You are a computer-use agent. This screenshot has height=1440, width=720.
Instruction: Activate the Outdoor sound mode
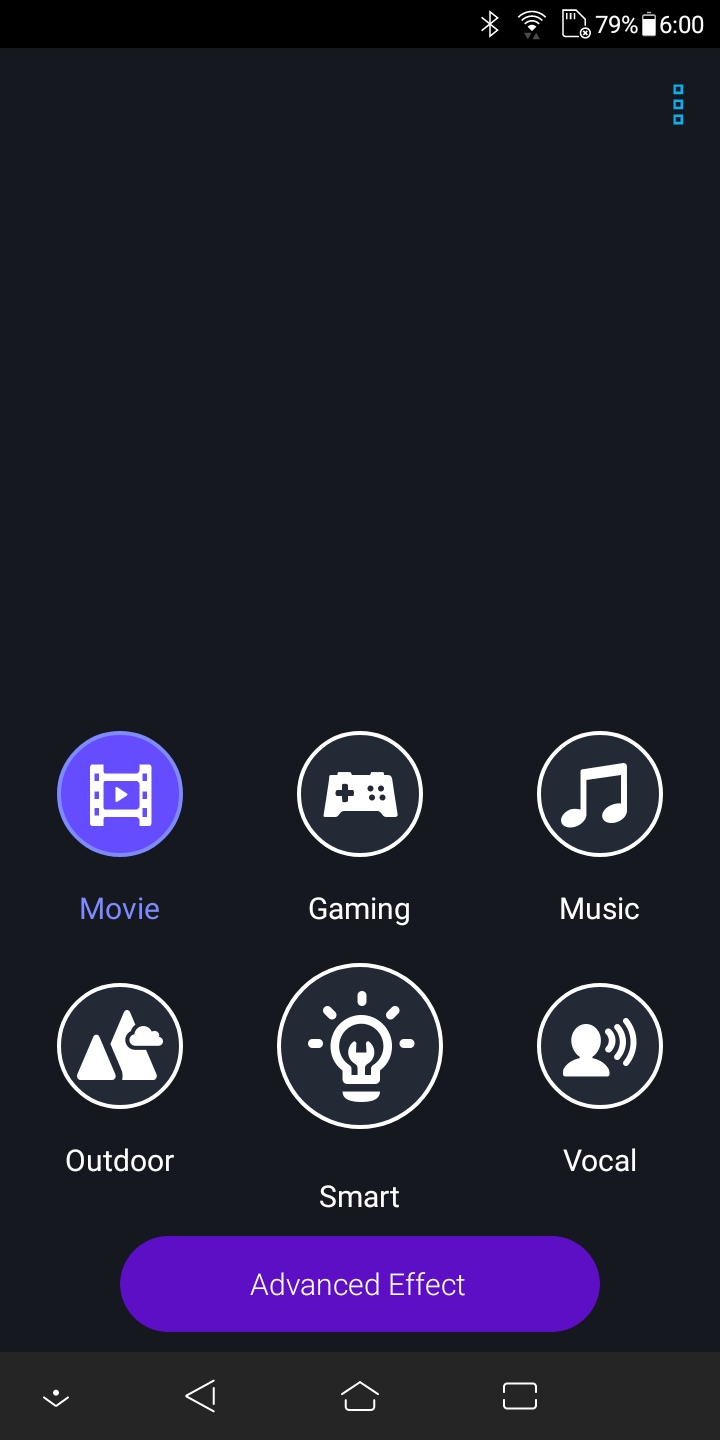pyautogui.click(x=120, y=1046)
